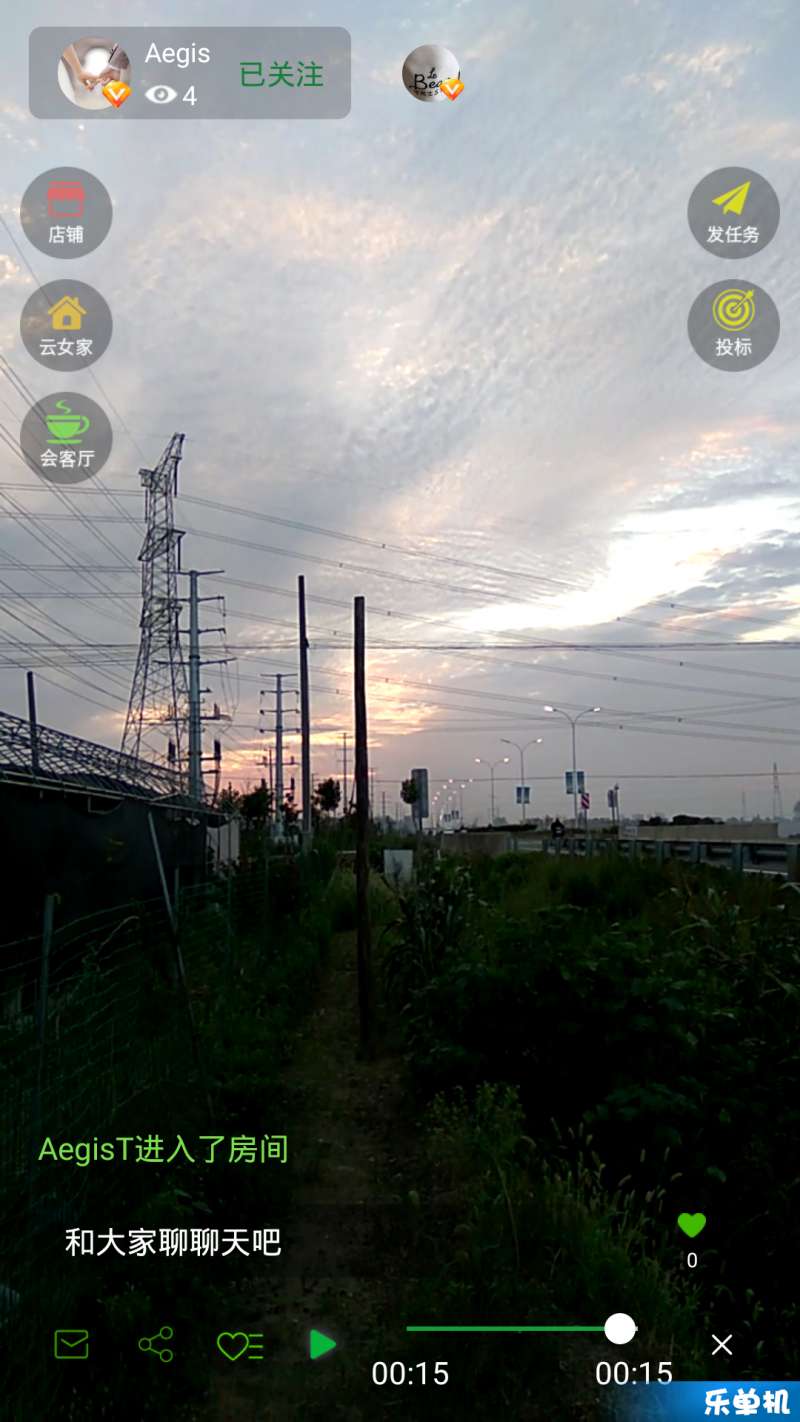Send a like with the green heart

pos(691,1225)
